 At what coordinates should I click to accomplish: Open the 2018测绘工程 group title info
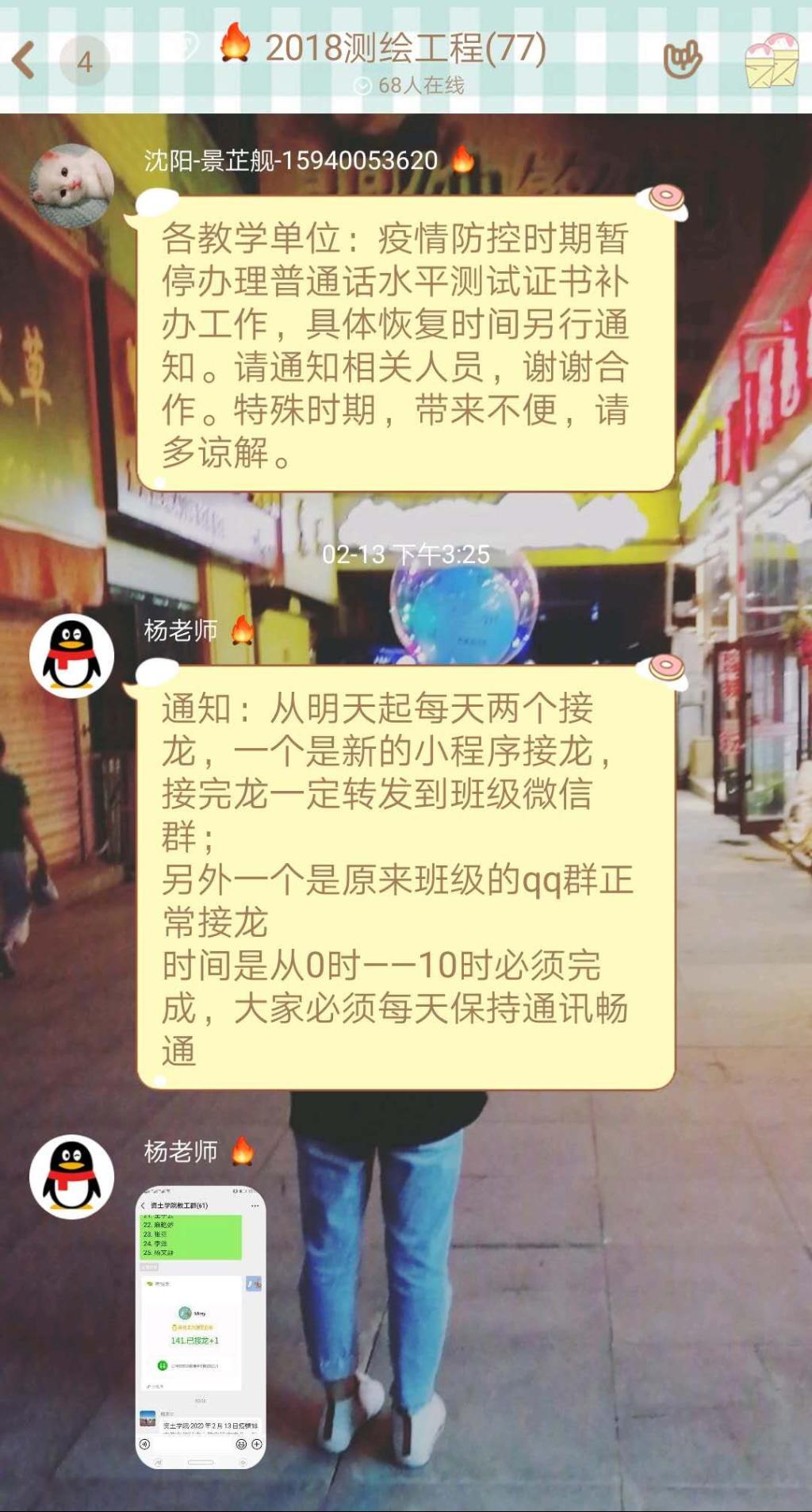[405, 49]
